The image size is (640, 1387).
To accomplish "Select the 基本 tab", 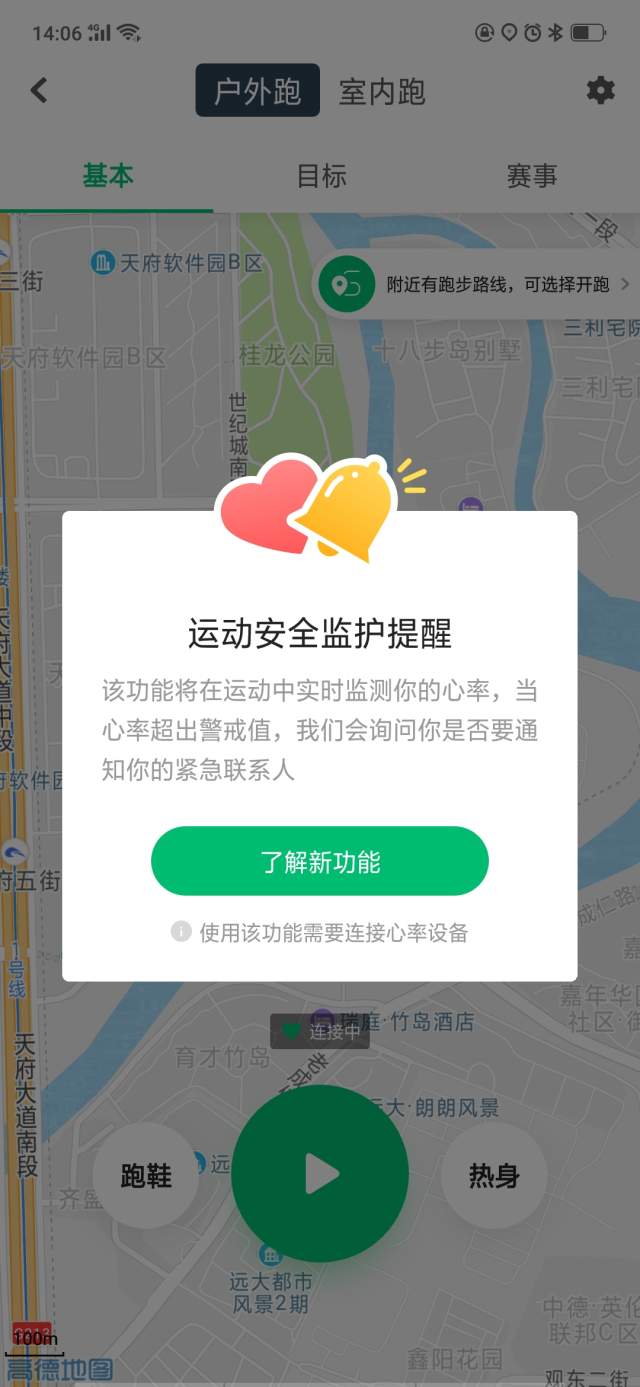I will pos(107,177).
